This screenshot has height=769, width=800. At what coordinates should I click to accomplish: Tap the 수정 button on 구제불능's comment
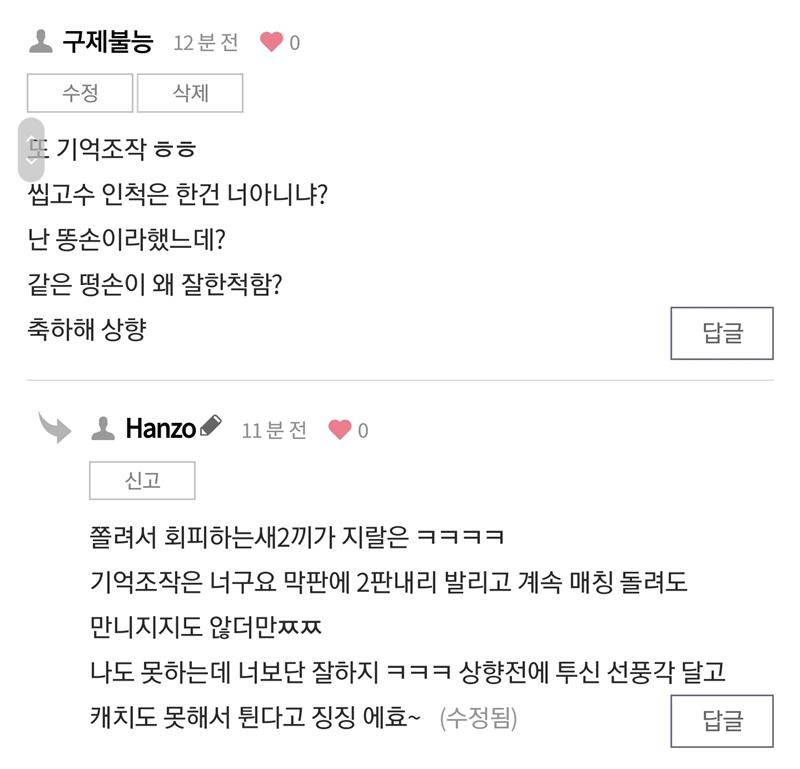pyautogui.click(x=80, y=93)
